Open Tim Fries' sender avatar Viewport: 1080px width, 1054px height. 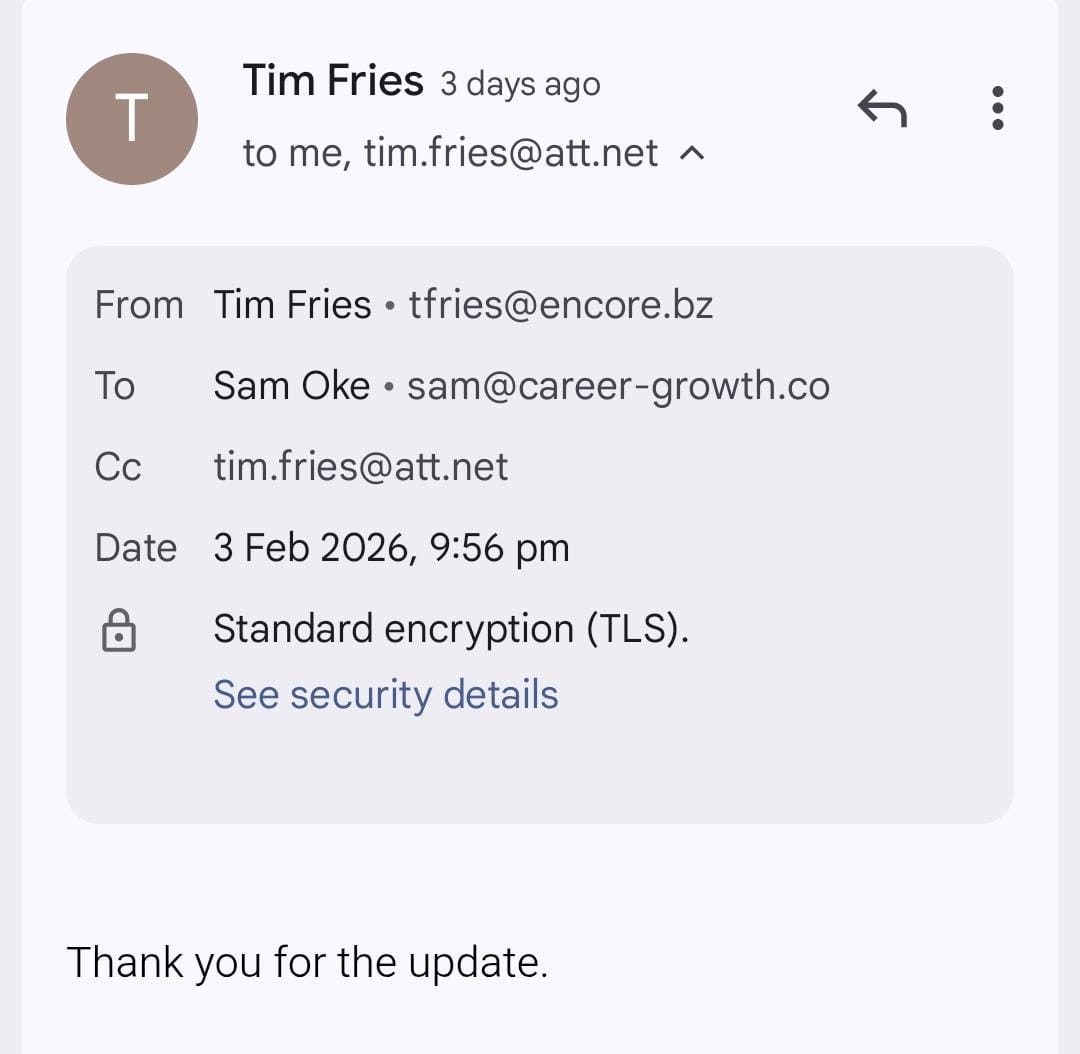pos(132,119)
